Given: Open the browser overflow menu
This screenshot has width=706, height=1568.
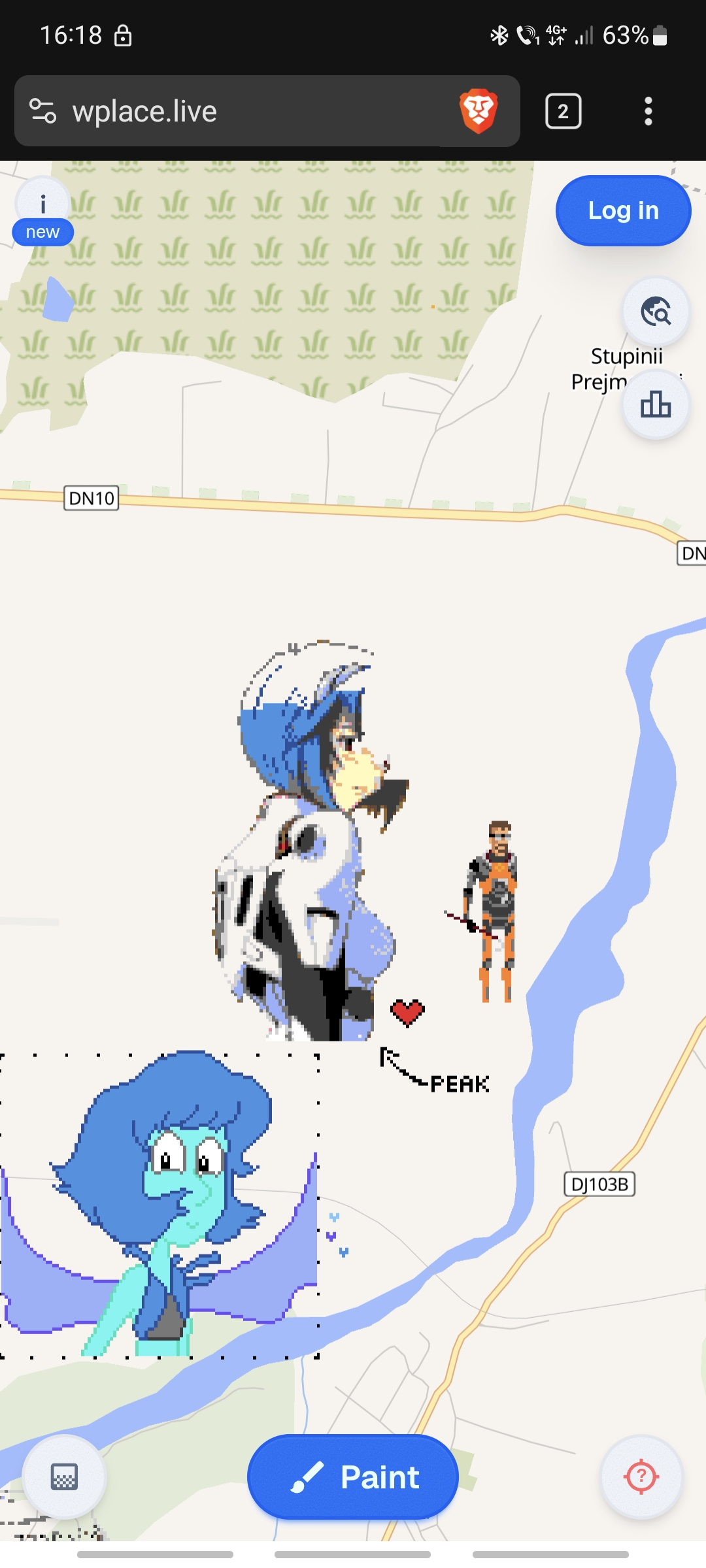Looking at the screenshot, I should coord(648,111).
